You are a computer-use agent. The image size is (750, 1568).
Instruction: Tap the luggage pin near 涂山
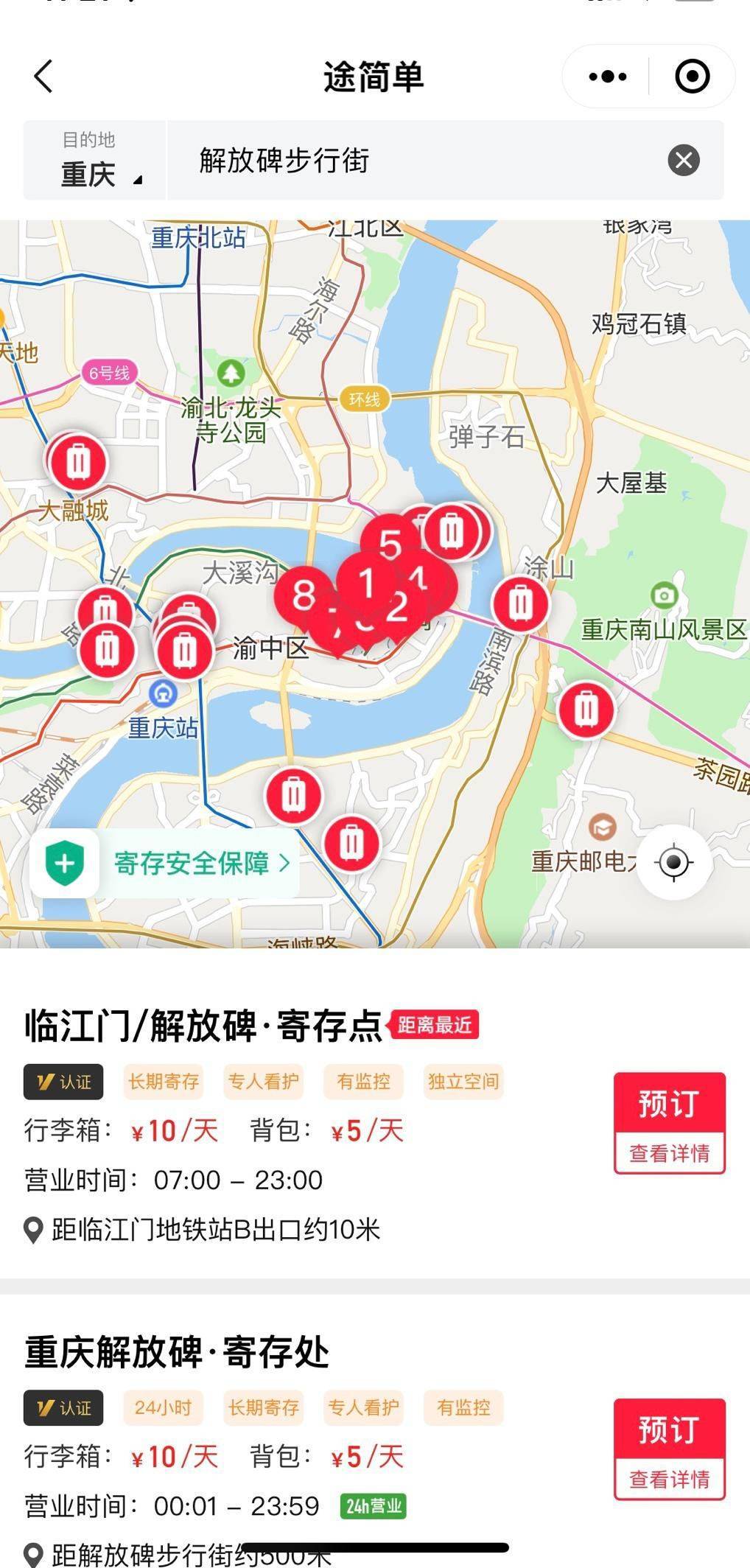[521, 603]
